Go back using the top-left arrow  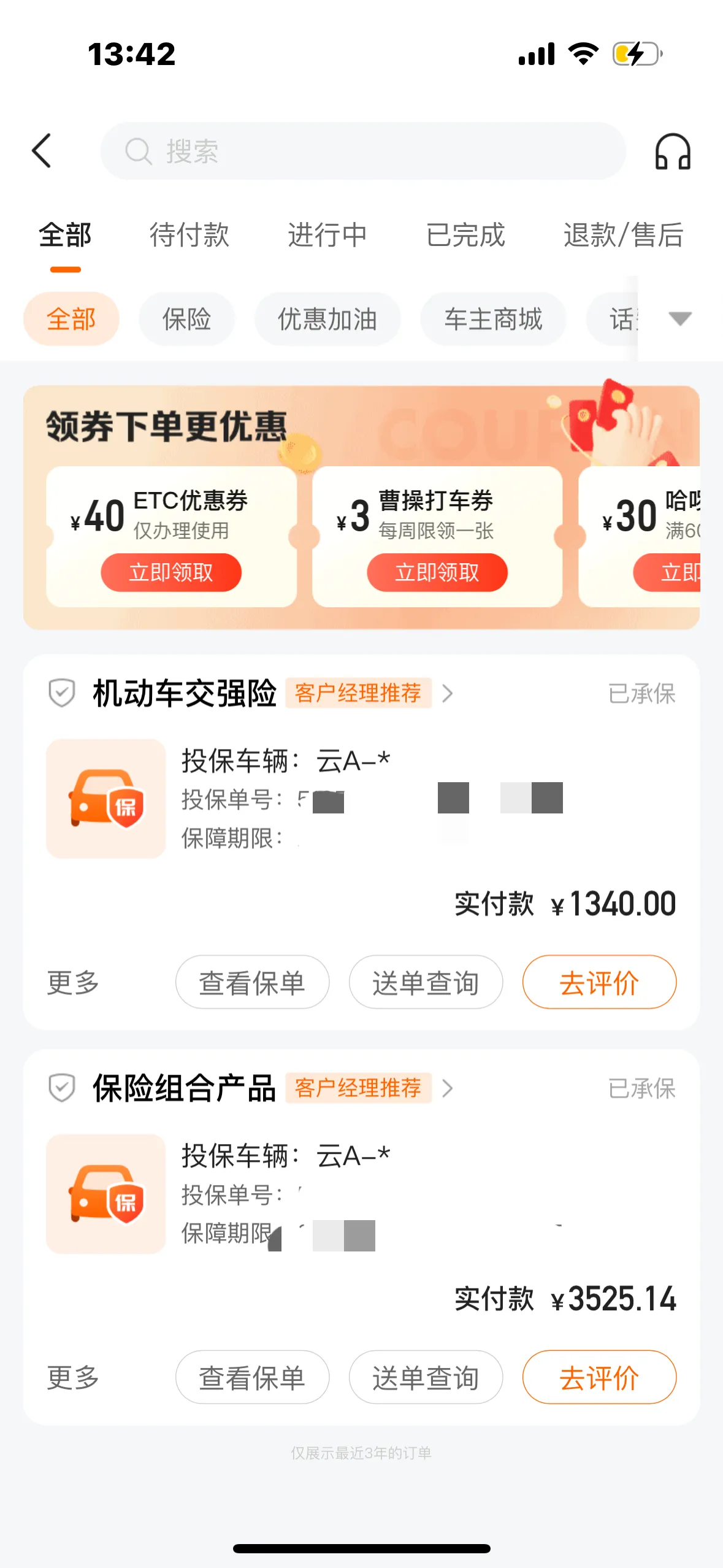41,151
